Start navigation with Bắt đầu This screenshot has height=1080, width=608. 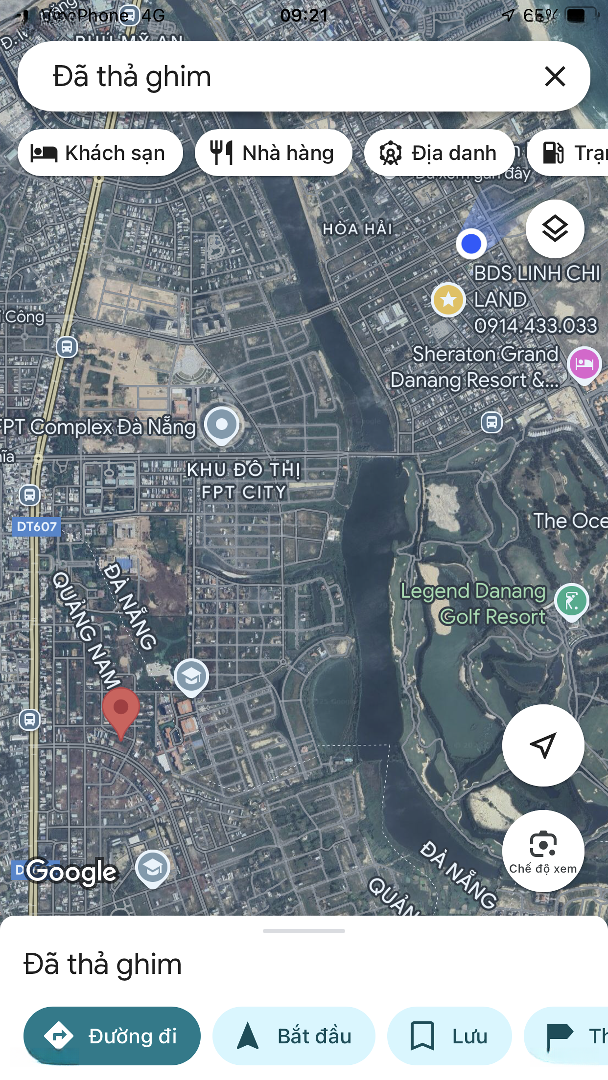point(294,1036)
